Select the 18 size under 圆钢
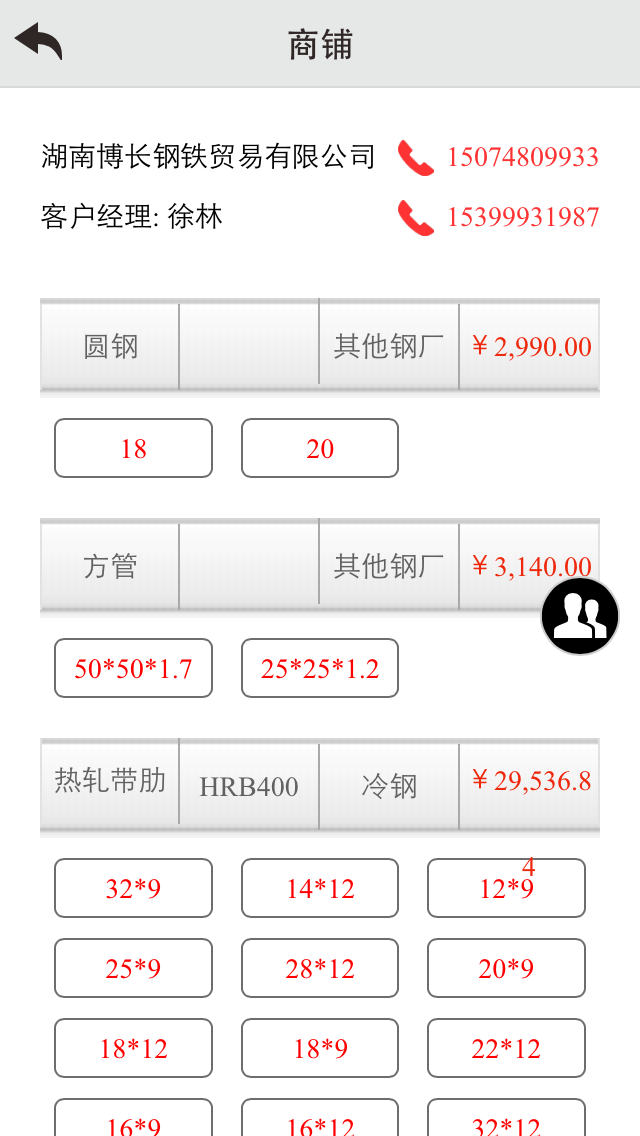 [133, 448]
